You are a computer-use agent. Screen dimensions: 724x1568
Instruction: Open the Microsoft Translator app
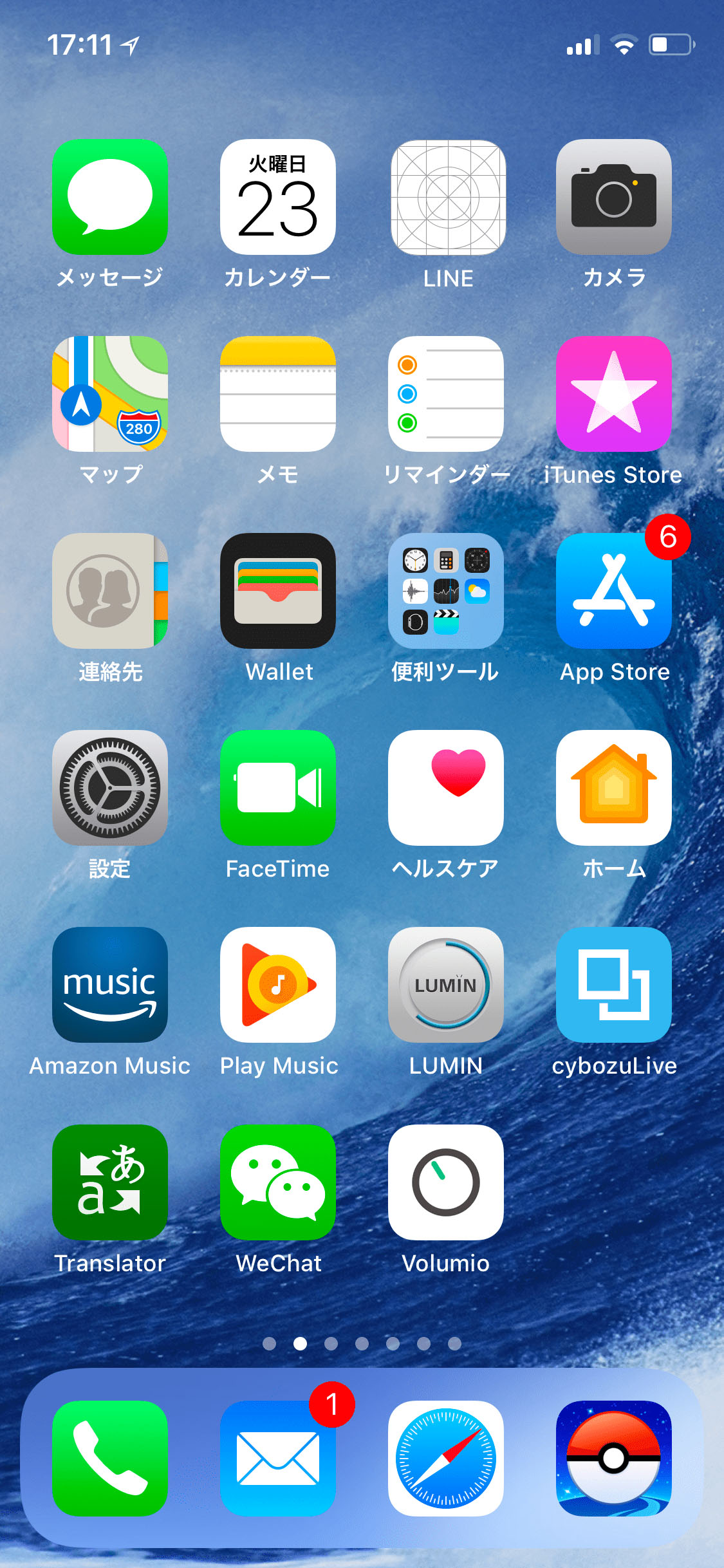109,1183
